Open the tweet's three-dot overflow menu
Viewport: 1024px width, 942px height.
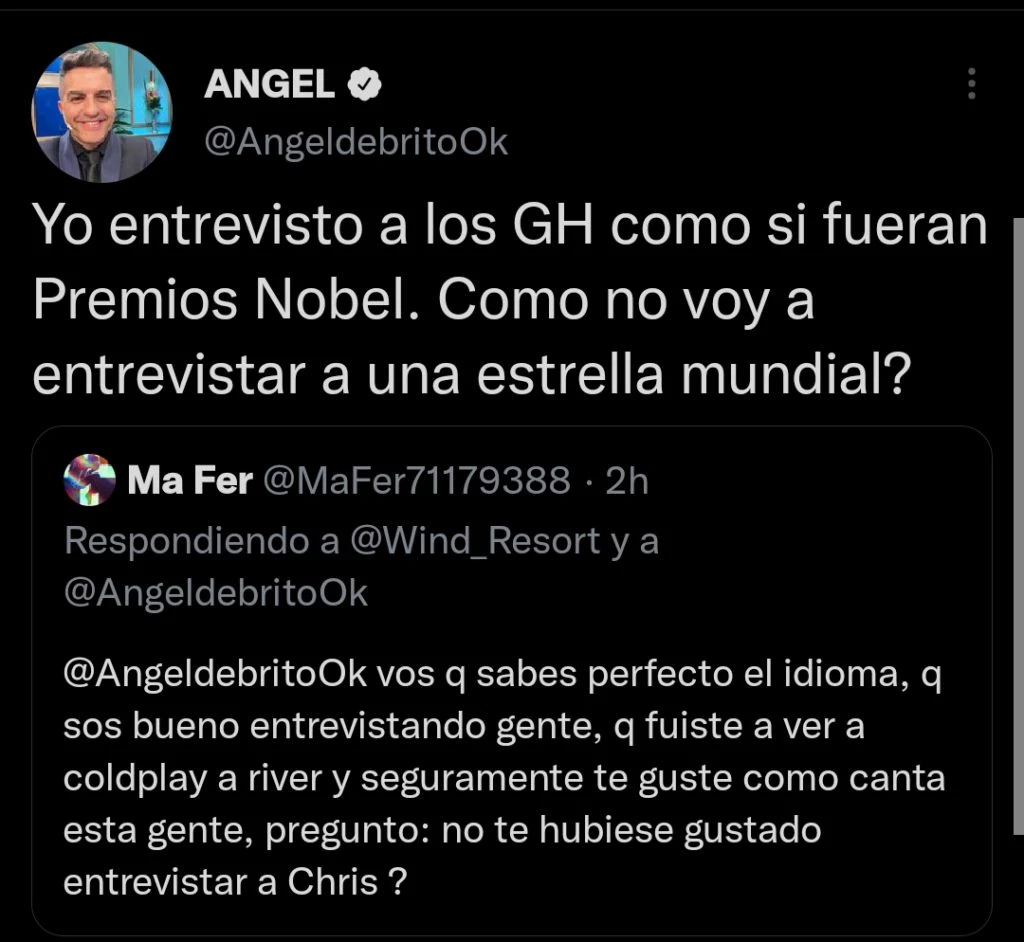pyautogui.click(x=971, y=85)
